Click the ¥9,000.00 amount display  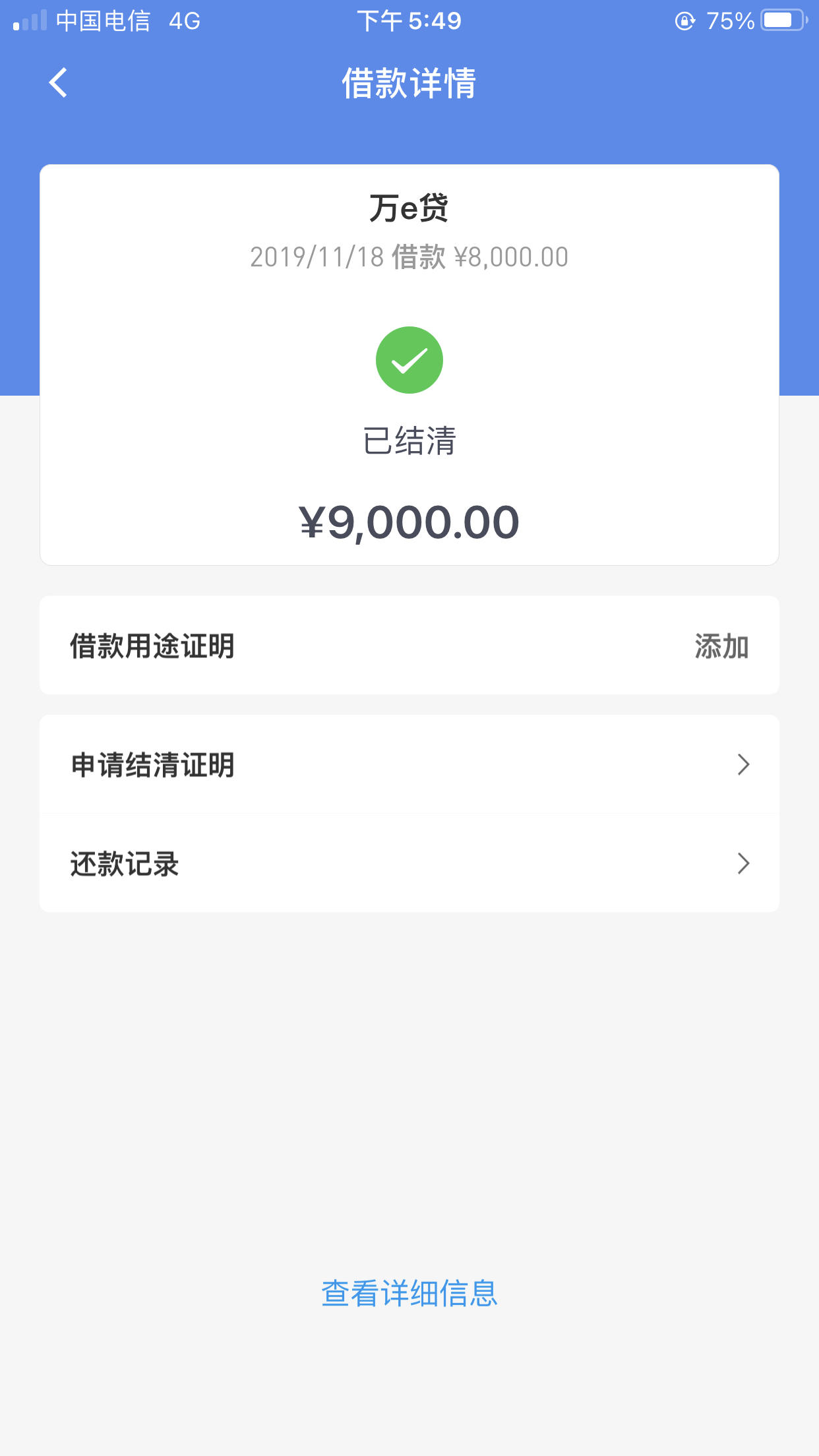(409, 521)
